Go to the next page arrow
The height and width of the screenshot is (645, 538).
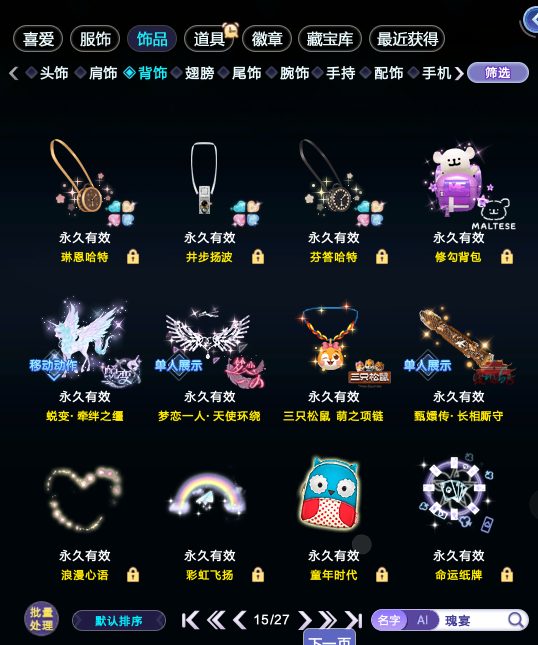pyautogui.click(x=305, y=620)
